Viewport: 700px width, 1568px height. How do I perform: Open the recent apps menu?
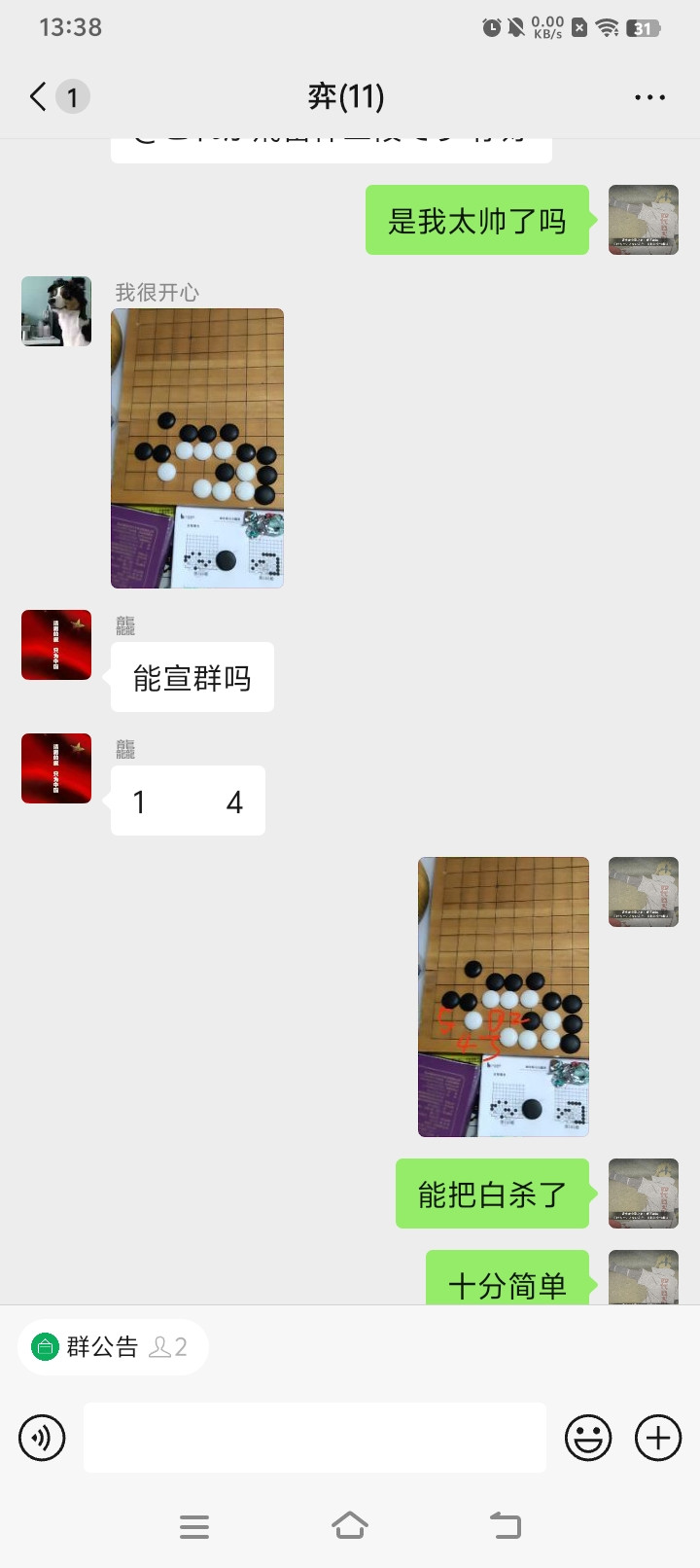point(194,1526)
